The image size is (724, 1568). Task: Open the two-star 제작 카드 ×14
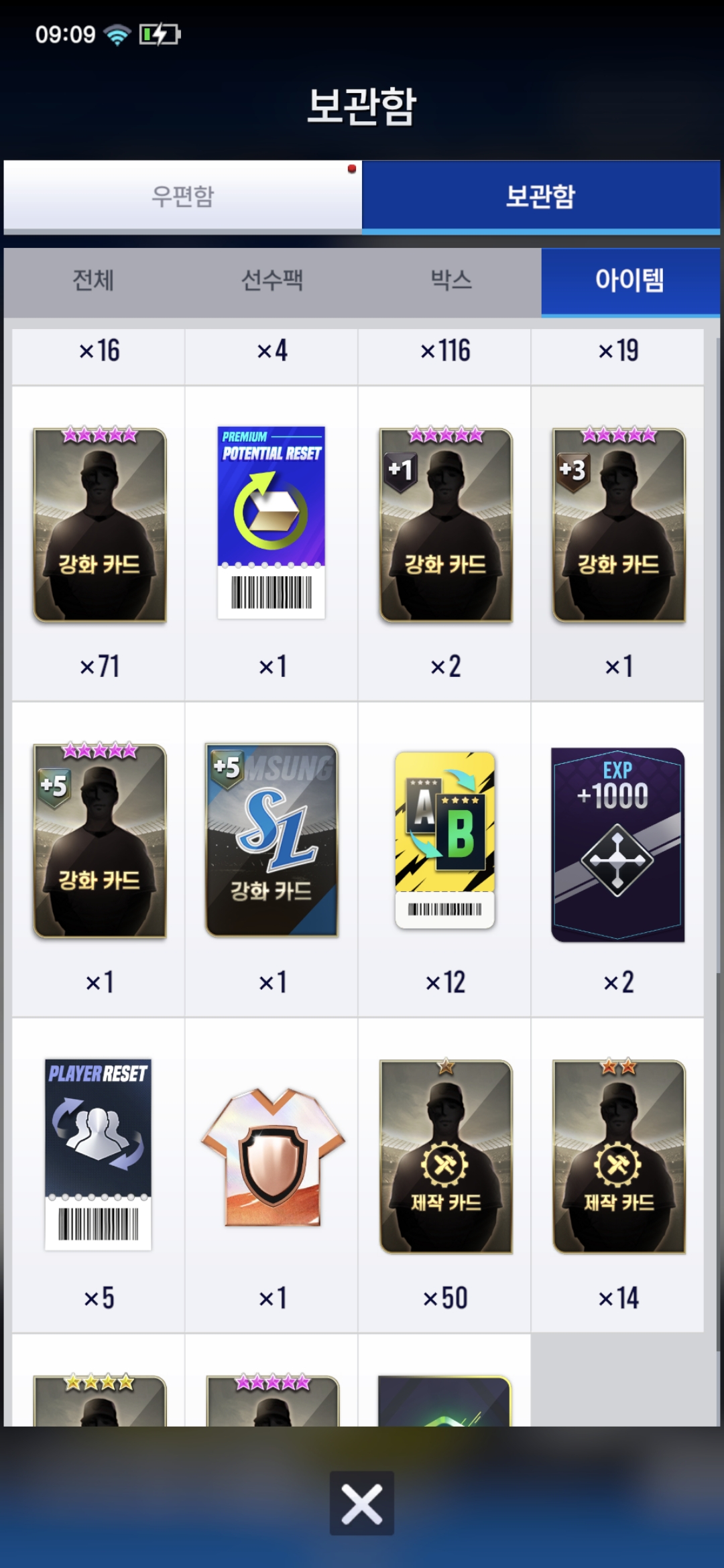click(618, 1156)
